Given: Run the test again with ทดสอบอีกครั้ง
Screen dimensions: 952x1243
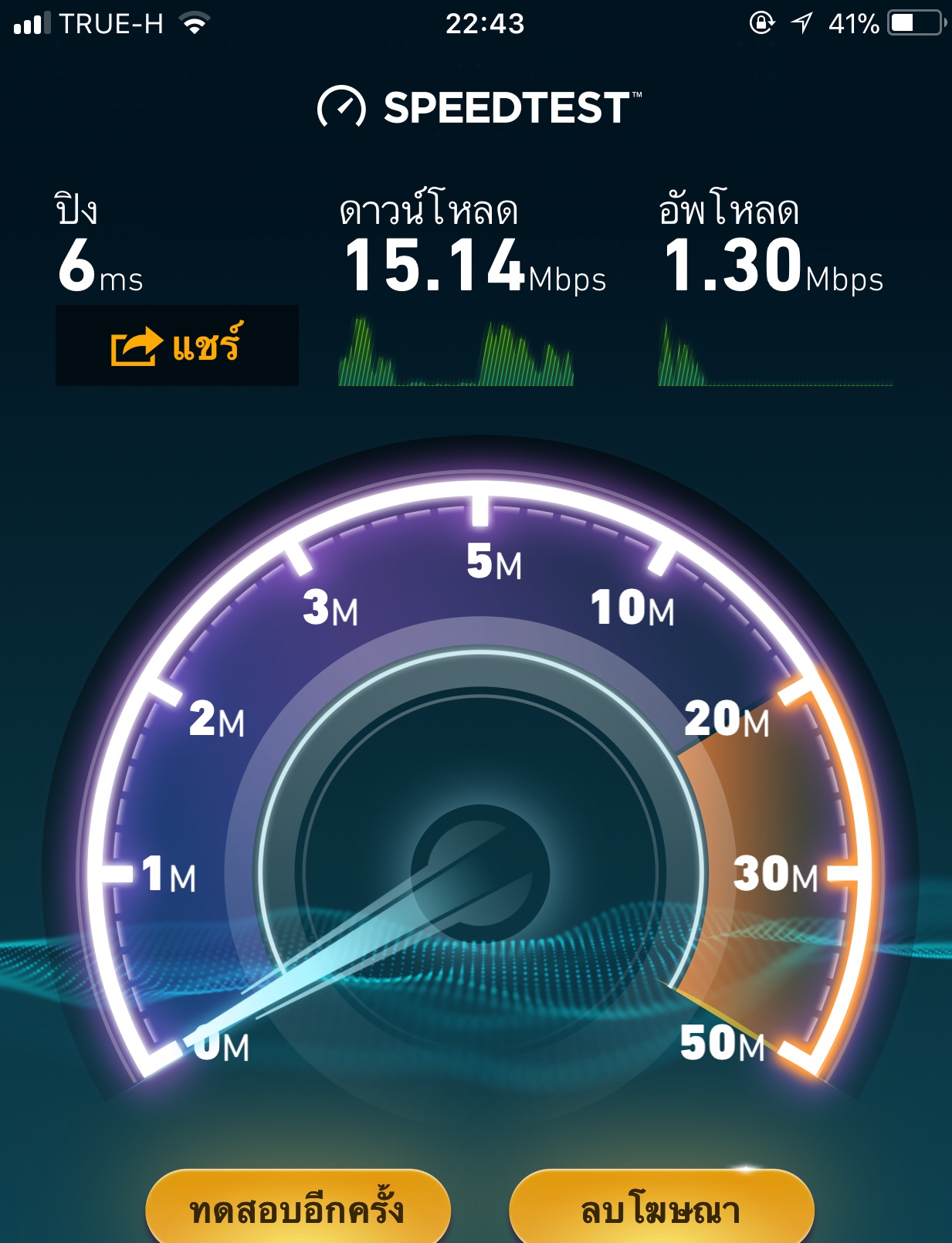Looking at the screenshot, I should point(297,1207).
